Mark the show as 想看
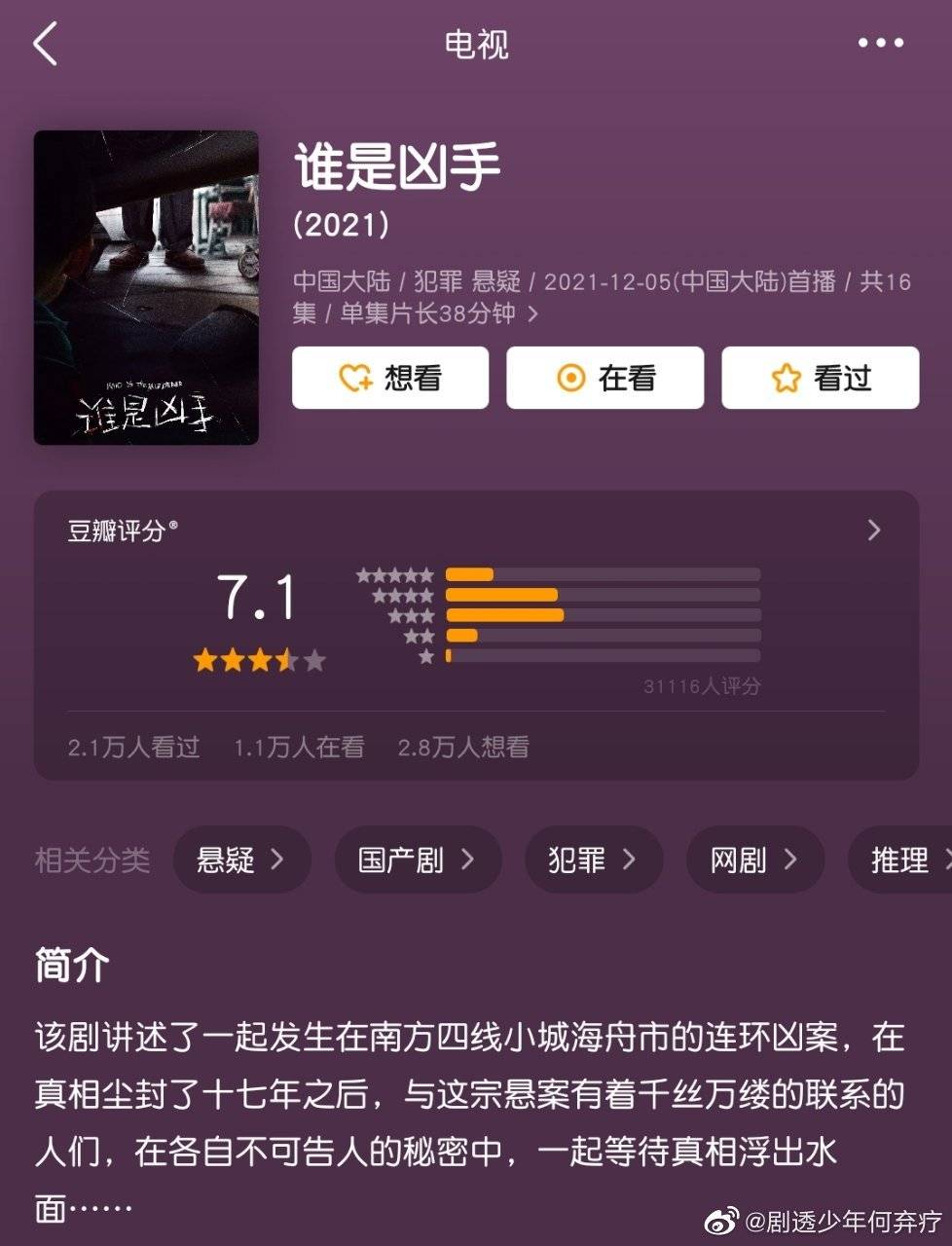The image size is (952, 1246). [390, 378]
